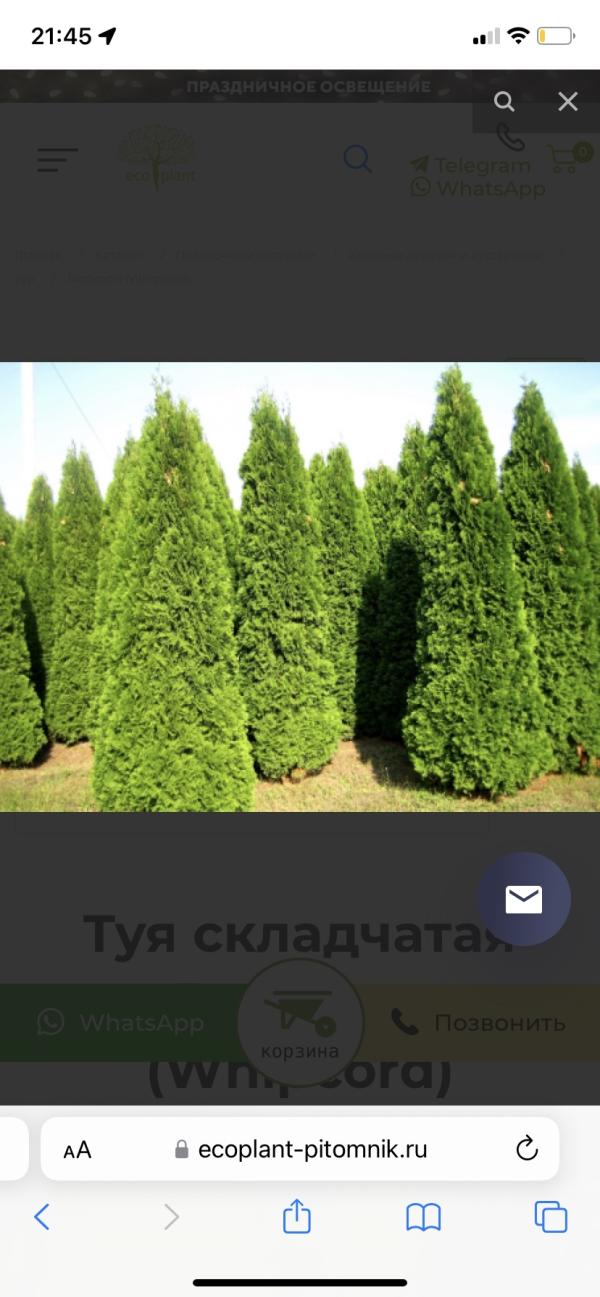The height and width of the screenshot is (1297, 600).
Task: Zoom the photo with the magnifier icon
Action: (x=505, y=101)
